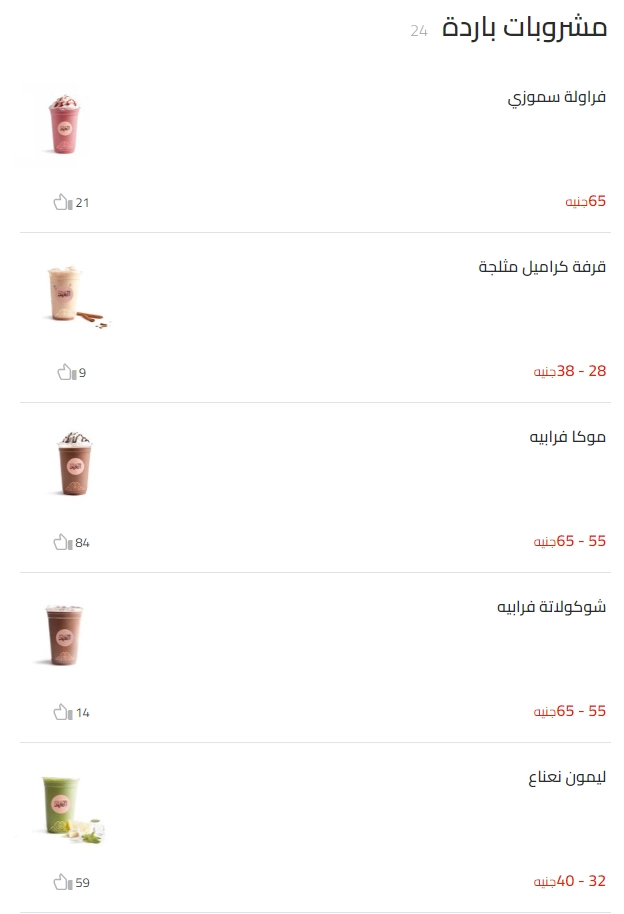Screen dimensions: 624x914
Task: Like the ليمون نعناع drink
Action: point(62,883)
